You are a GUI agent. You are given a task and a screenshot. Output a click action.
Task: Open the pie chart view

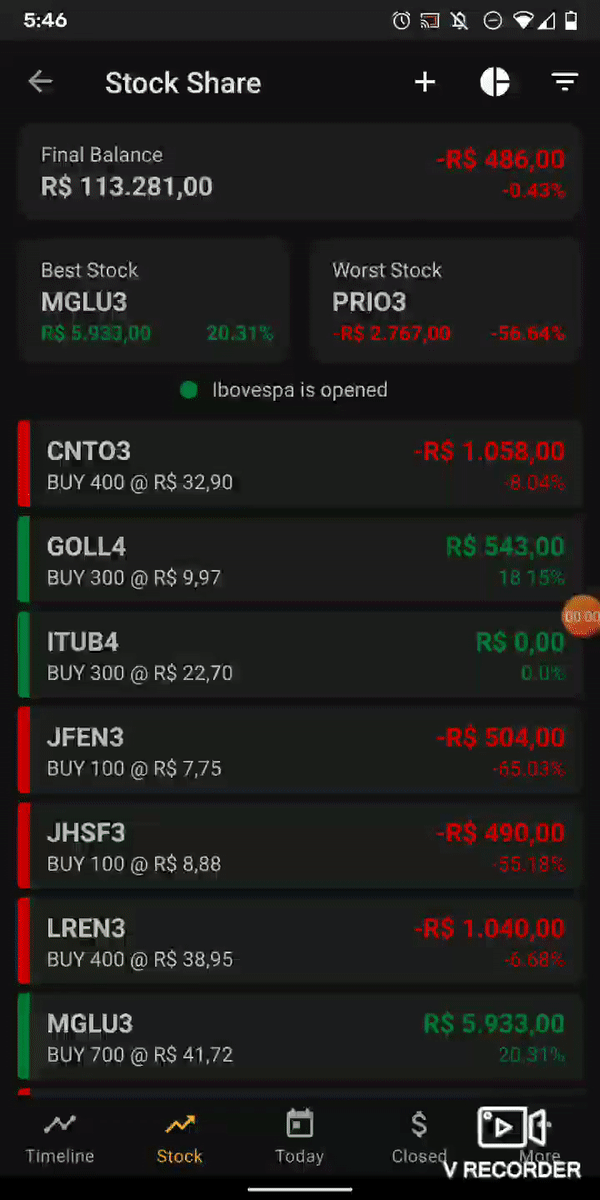pos(495,82)
